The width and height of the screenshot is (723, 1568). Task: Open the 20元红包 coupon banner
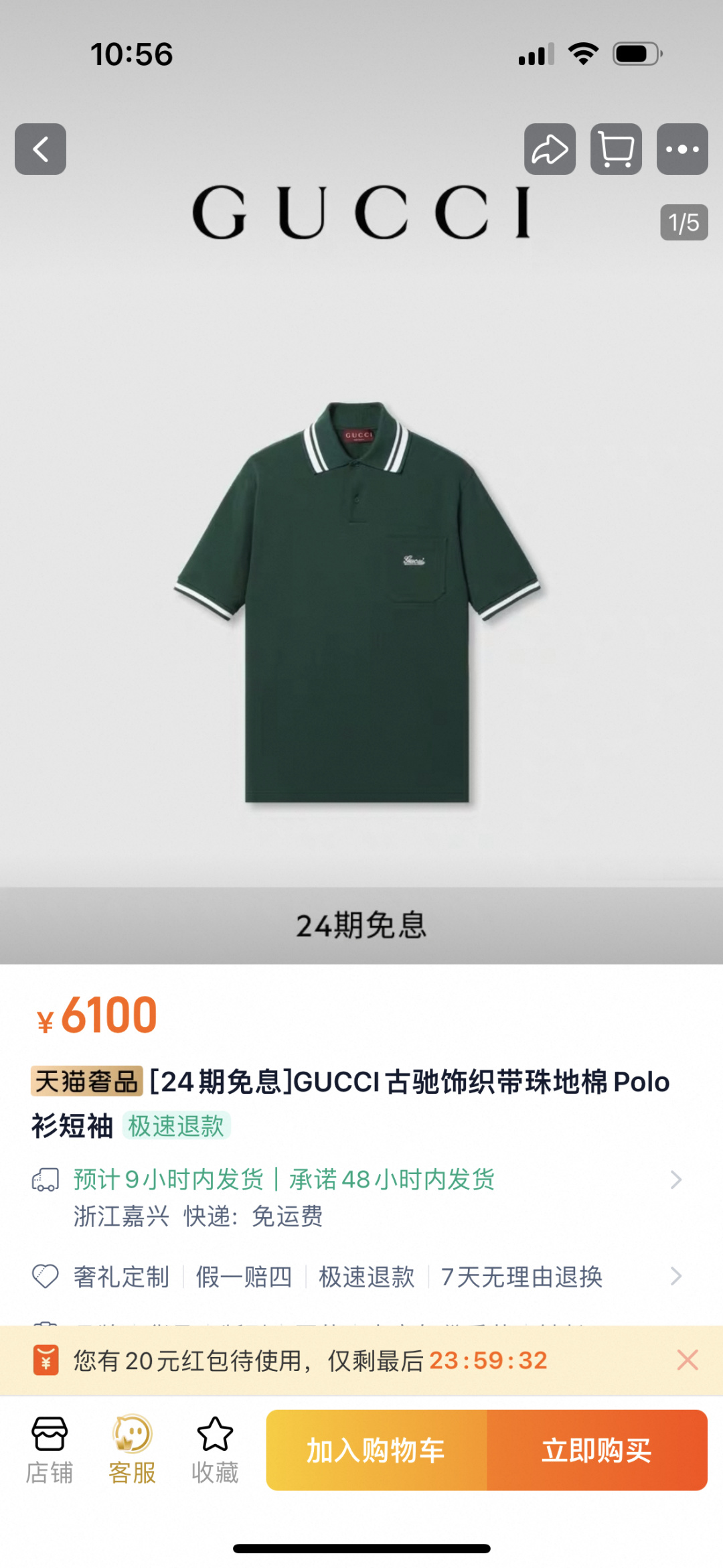308,1360
